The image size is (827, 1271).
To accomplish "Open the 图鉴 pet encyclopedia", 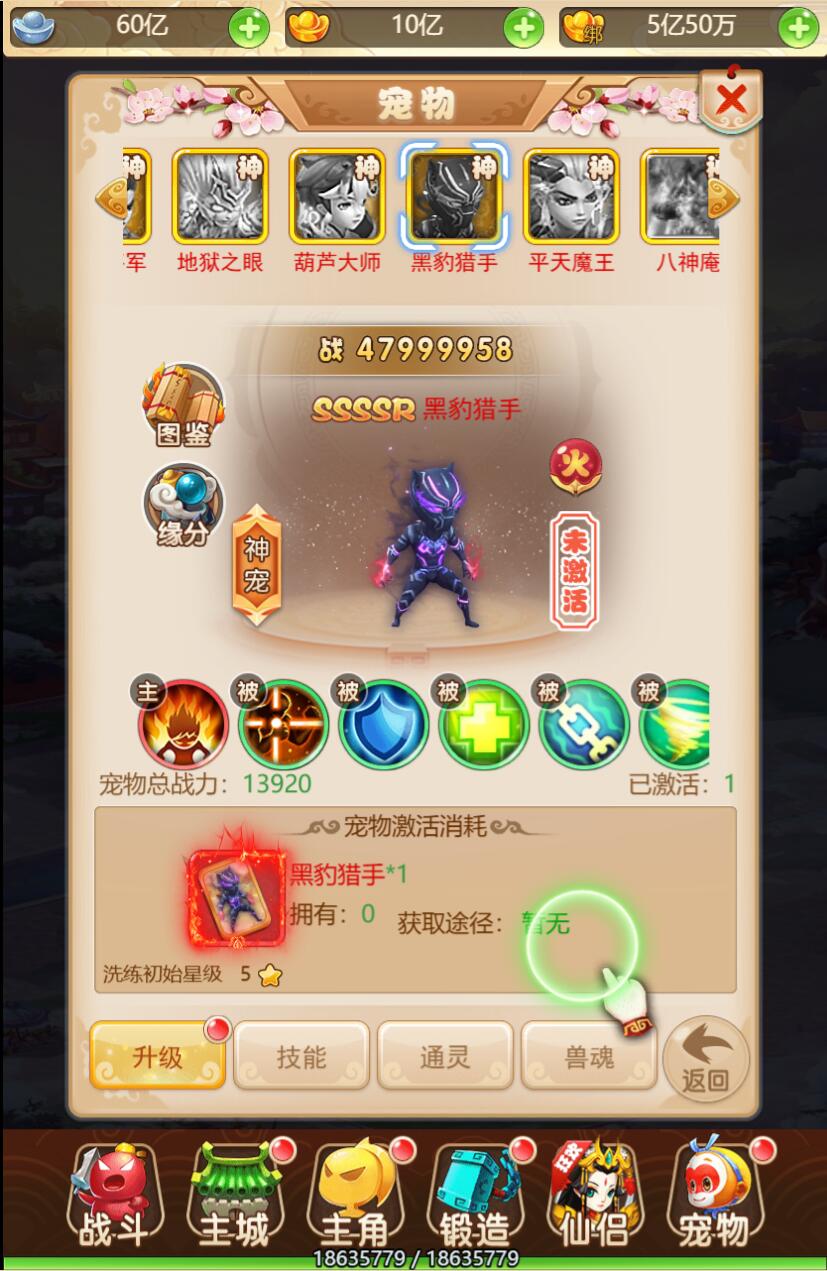I will point(184,405).
